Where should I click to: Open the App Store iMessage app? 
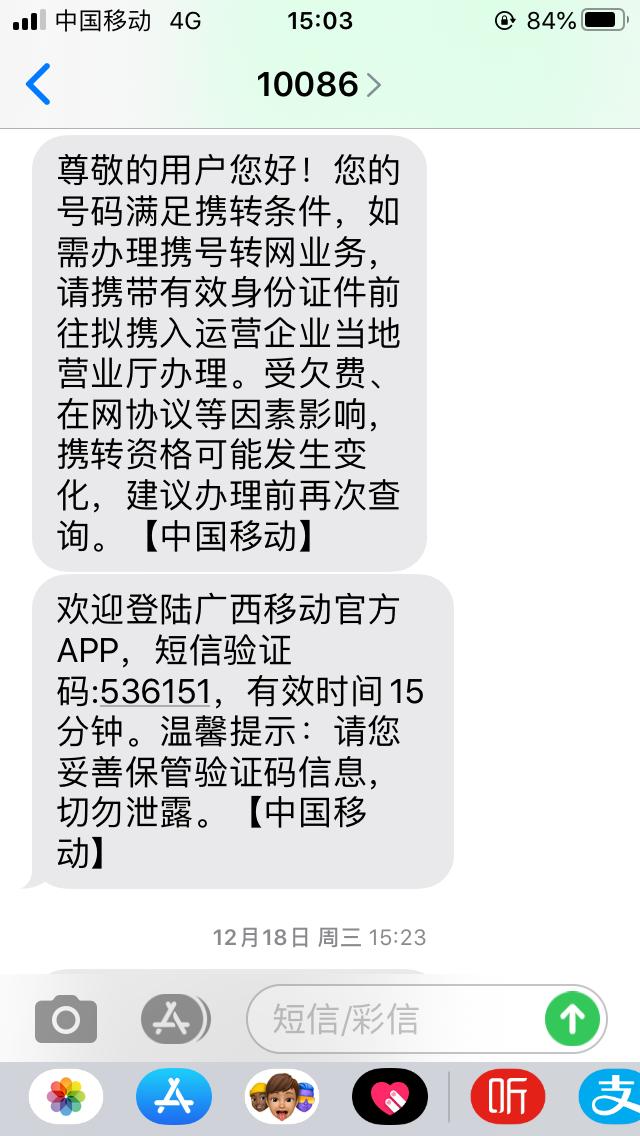click(174, 1097)
